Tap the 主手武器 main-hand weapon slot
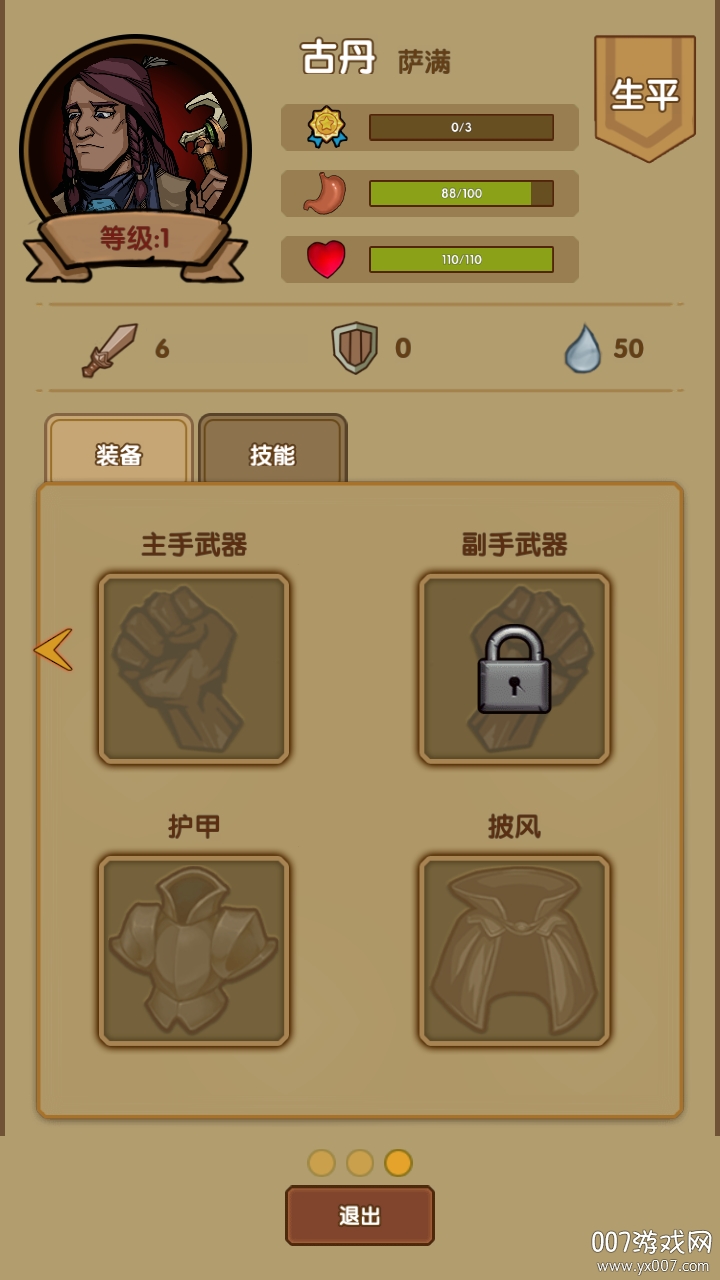720x1280 pixels. (194, 668)
